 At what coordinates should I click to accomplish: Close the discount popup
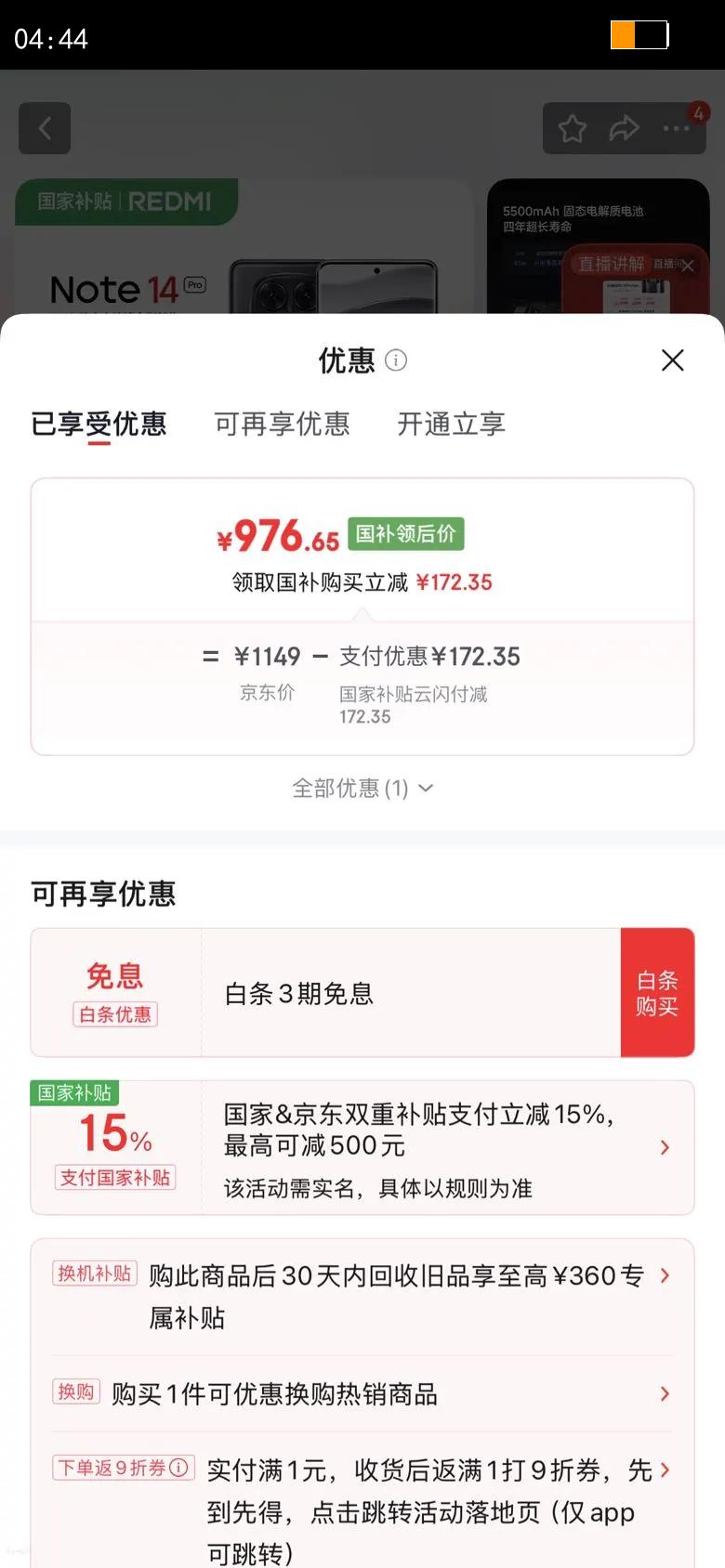[x=673, y=360]
